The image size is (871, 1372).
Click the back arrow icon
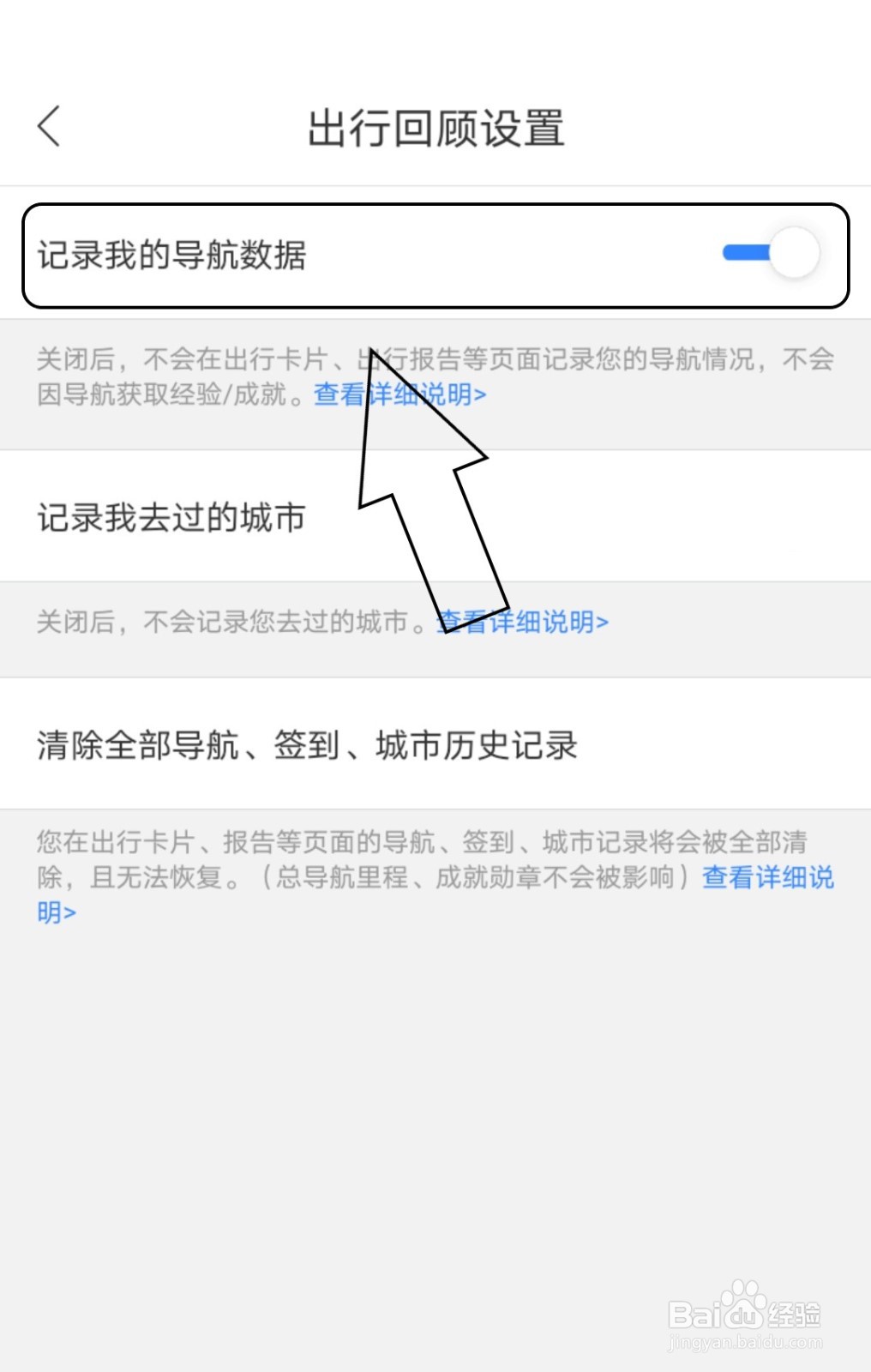(49, 126)
